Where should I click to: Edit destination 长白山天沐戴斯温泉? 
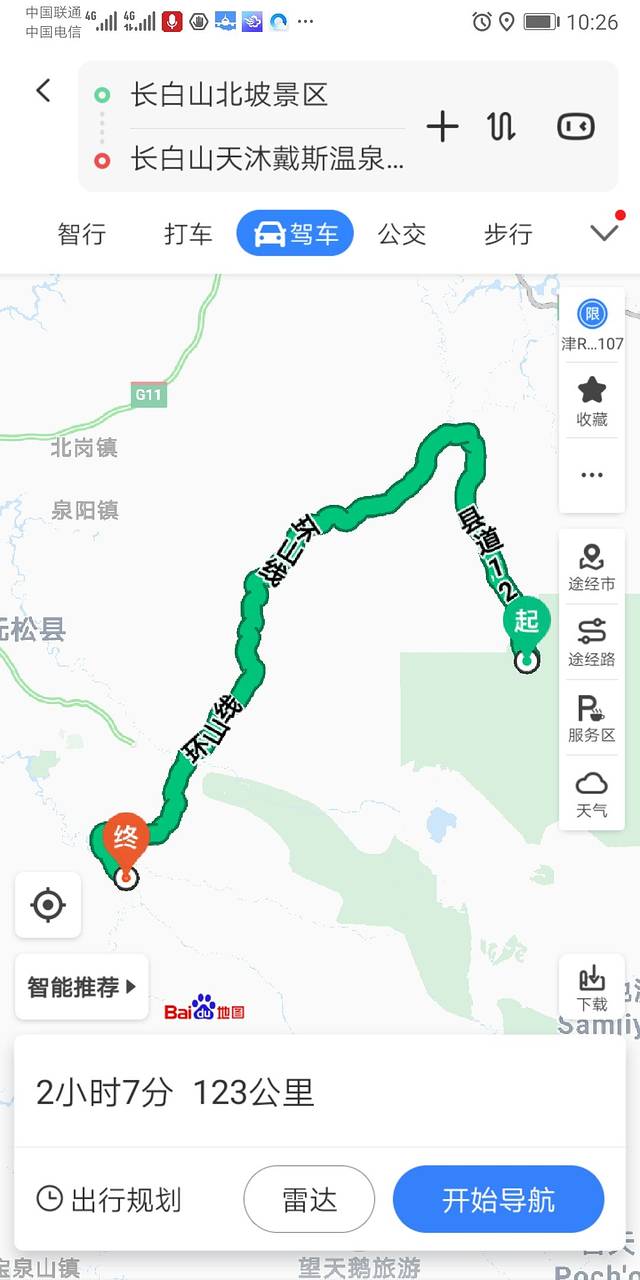click(x=267, y=159)
